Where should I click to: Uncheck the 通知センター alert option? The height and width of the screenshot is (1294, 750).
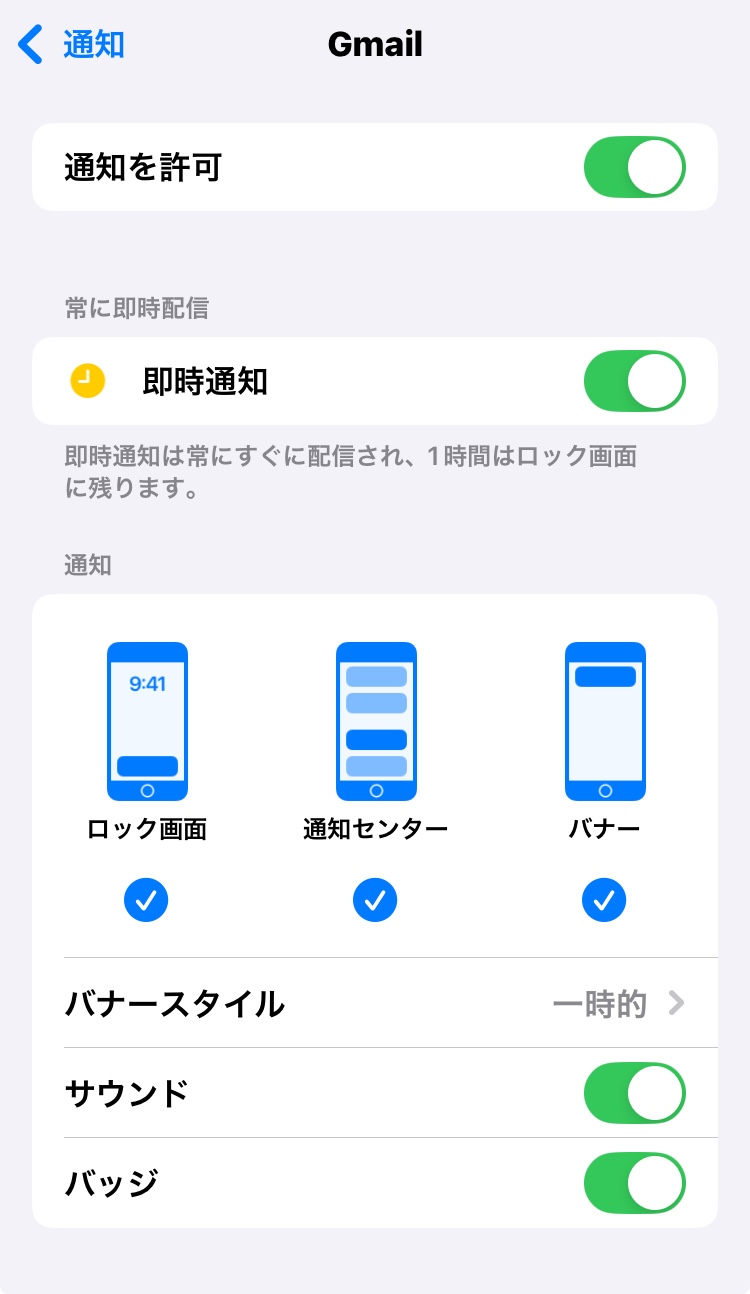[x=375, y=901]
